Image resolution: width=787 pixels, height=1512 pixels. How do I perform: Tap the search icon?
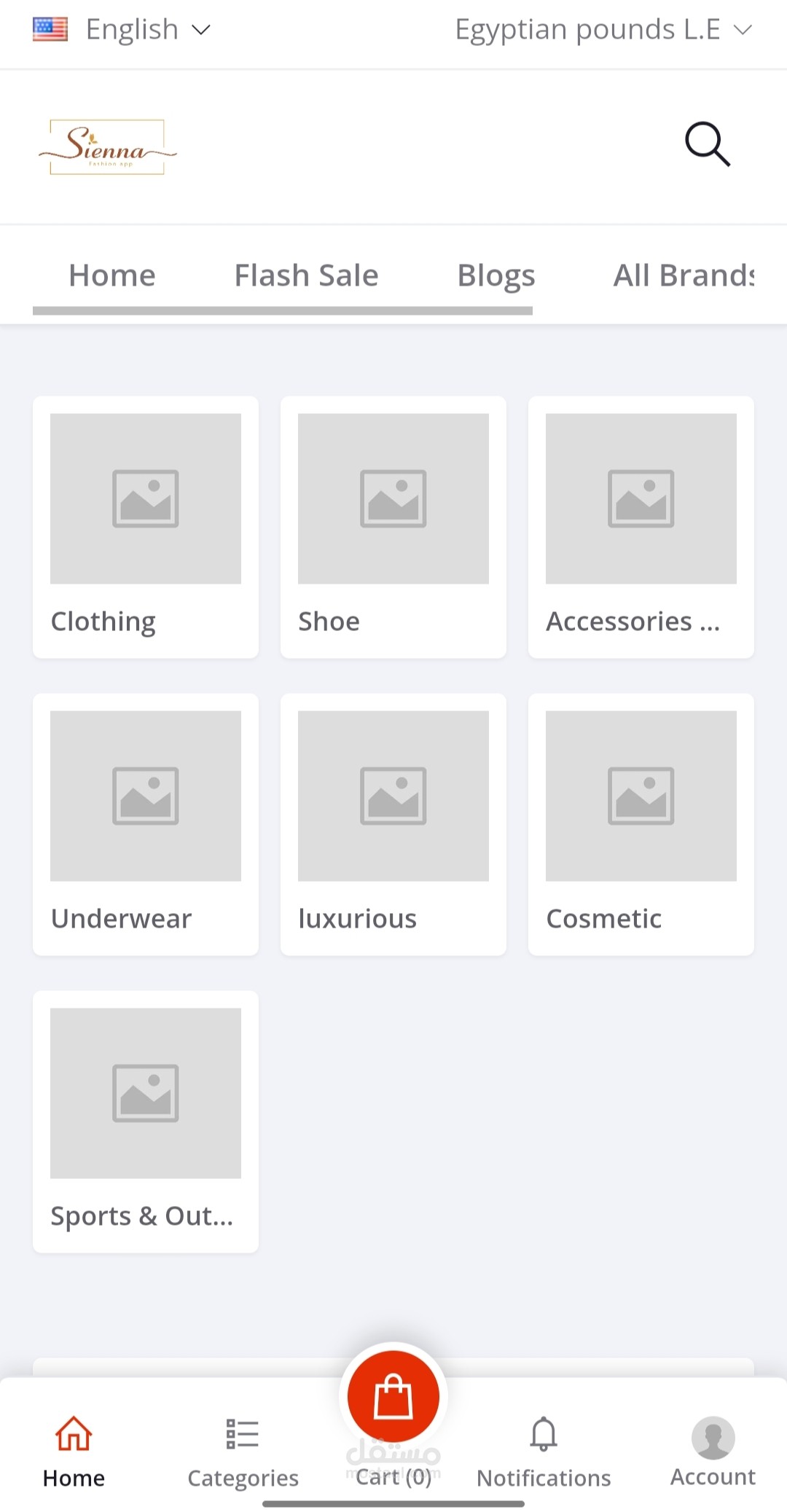click(706, 144)
